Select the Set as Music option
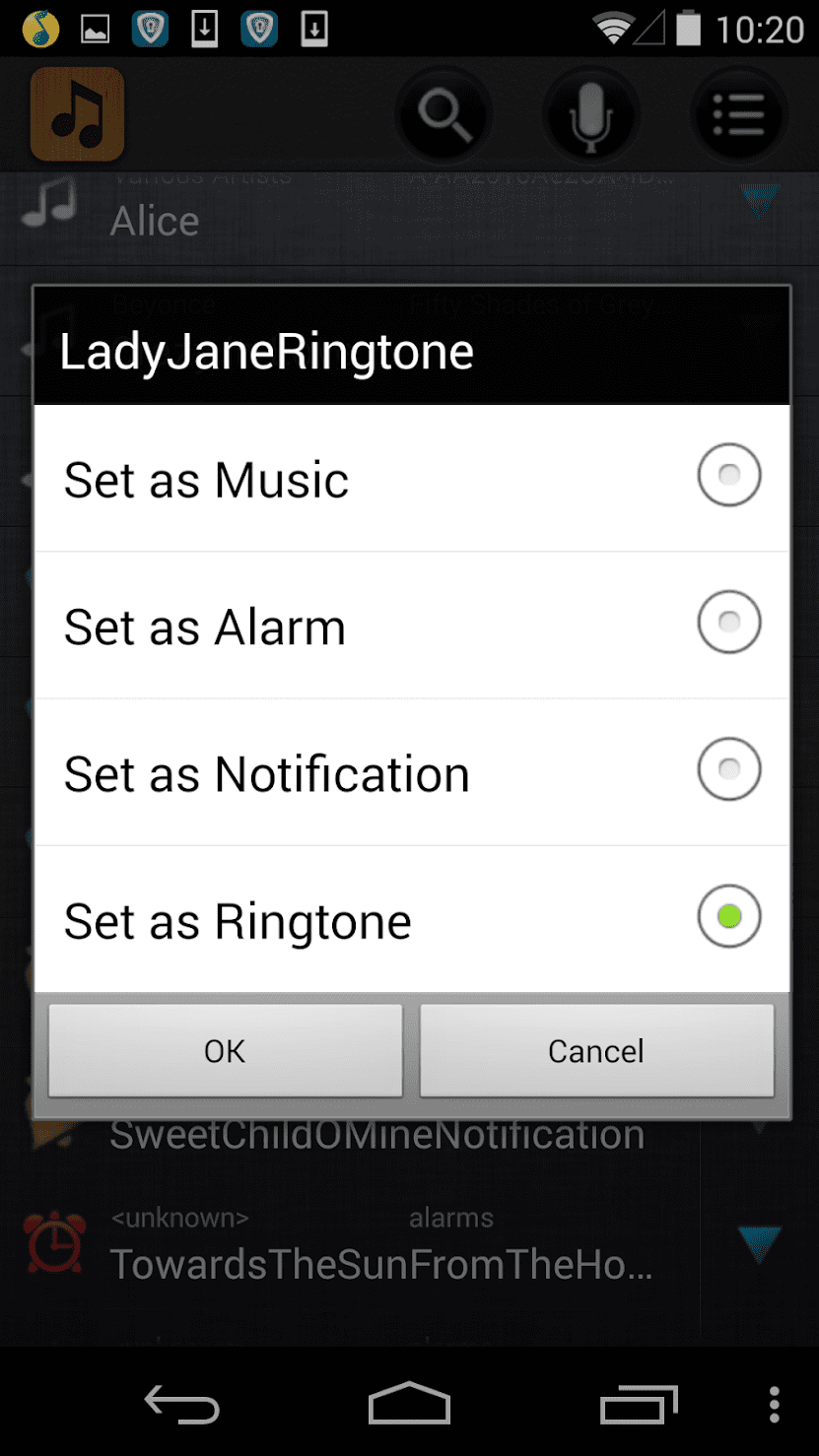Screen dimensions: 819x1456 pos(728,476)
